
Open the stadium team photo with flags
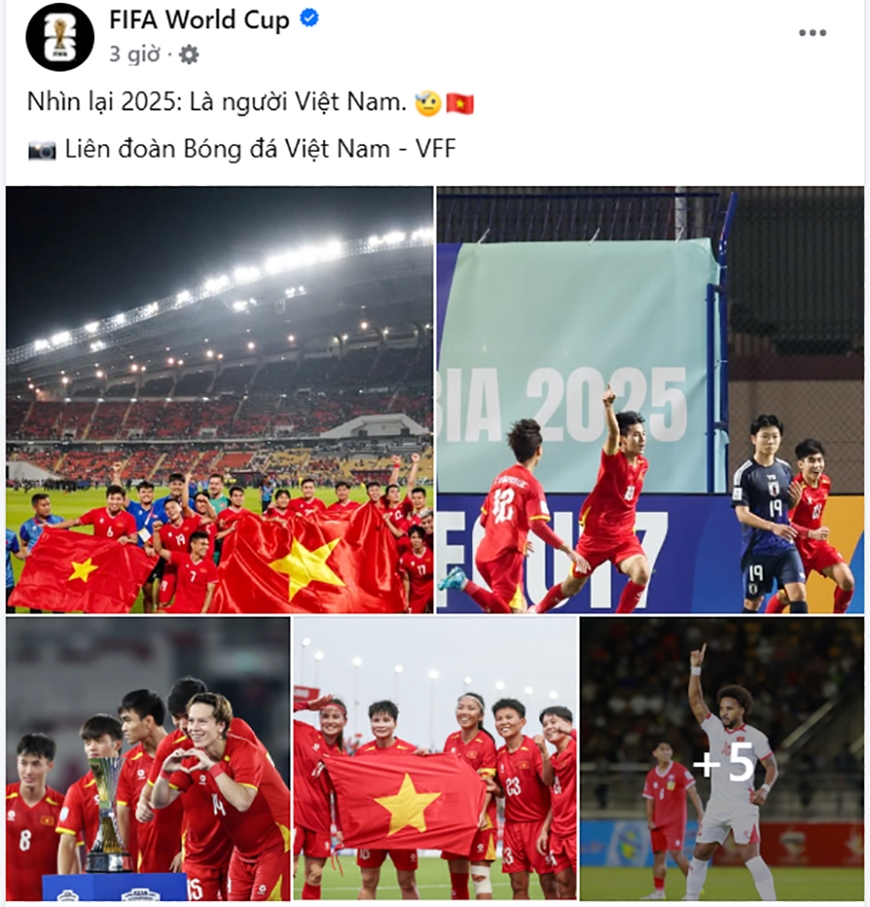(220, 400)
